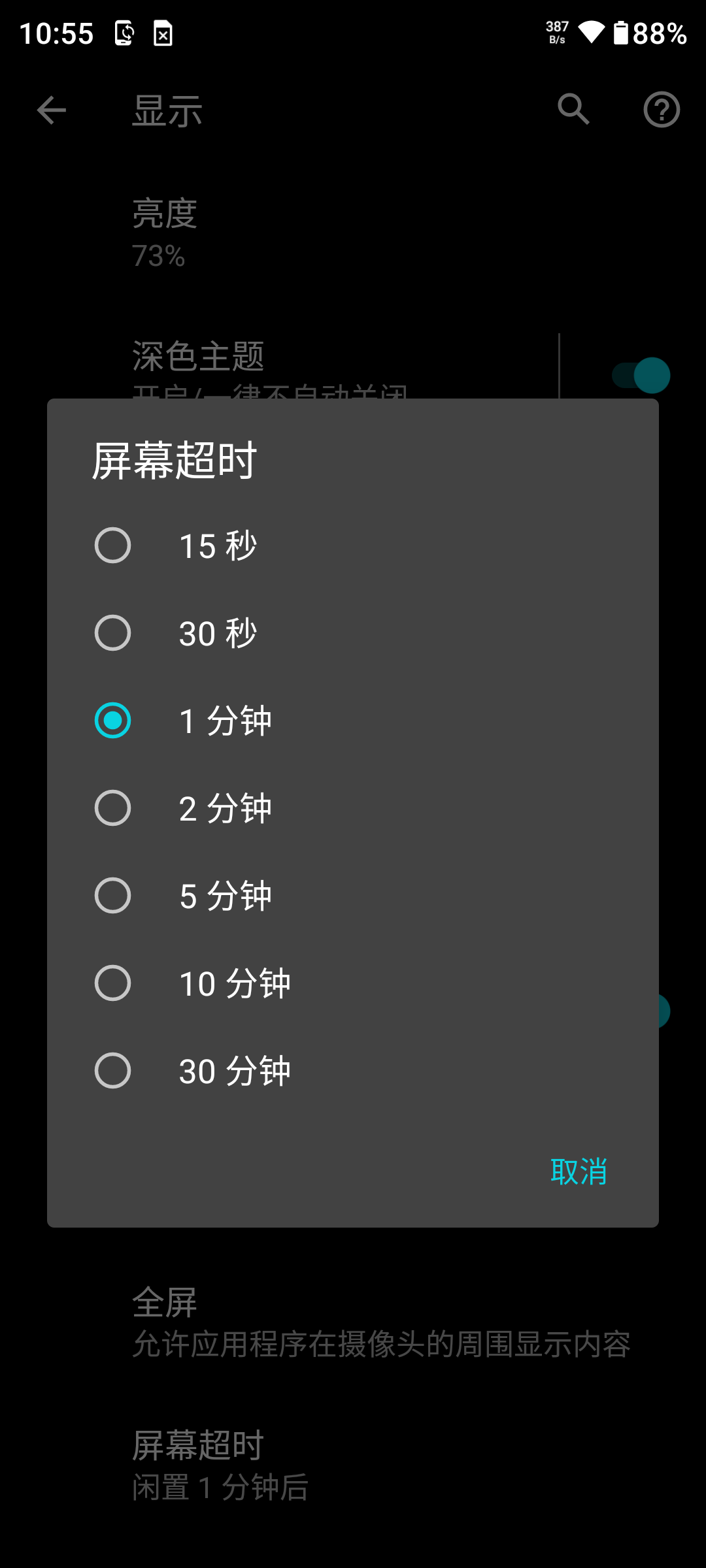Select the 30 分钟 option
This screenshot has height=1568, width=706.
[x=353, y=1071]
